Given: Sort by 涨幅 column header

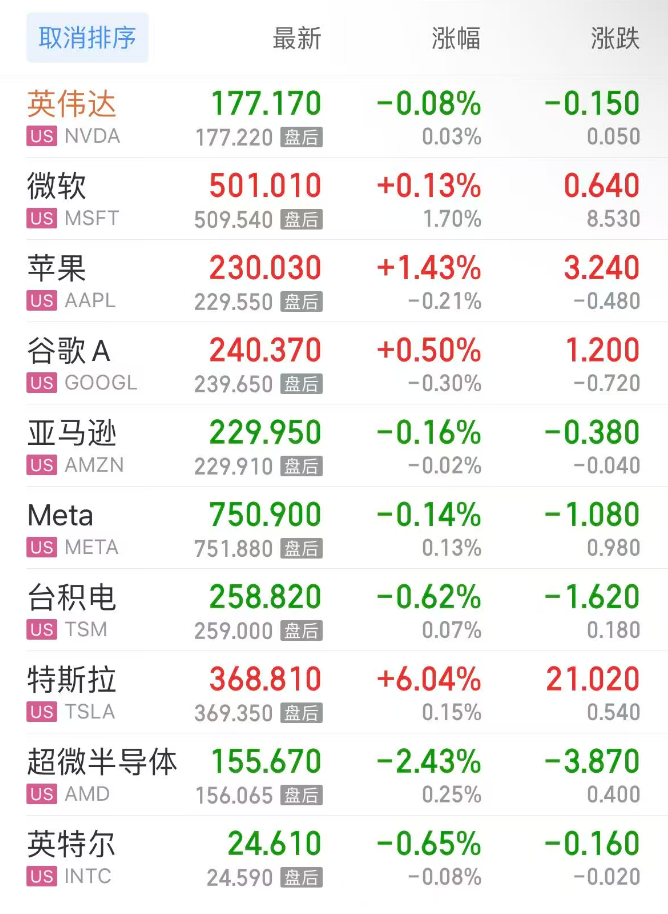Looking at the screenshot, I should pyautogui.click(x=456, y=39).
